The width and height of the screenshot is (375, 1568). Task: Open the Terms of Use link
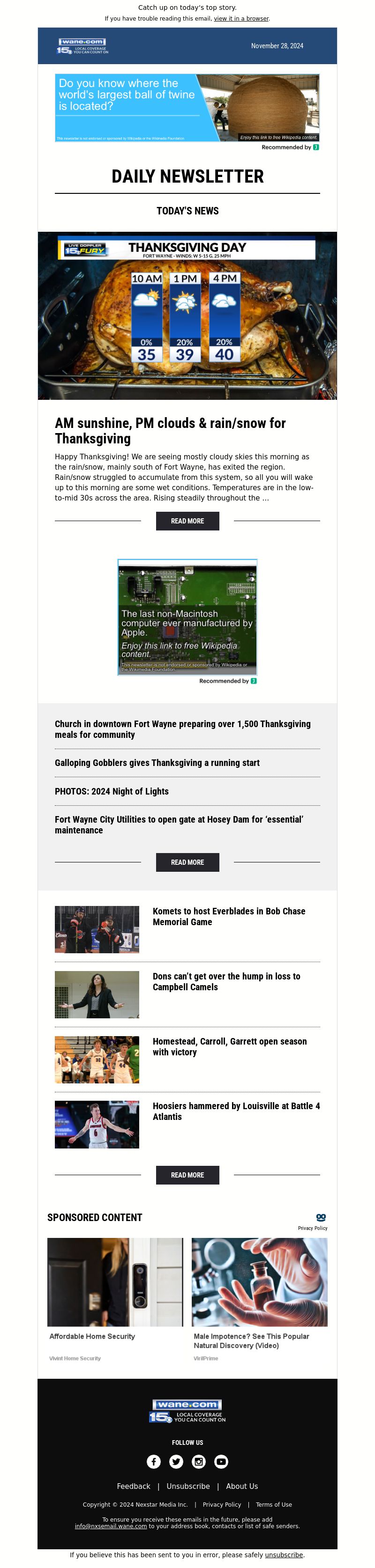tap(274, 1505)
